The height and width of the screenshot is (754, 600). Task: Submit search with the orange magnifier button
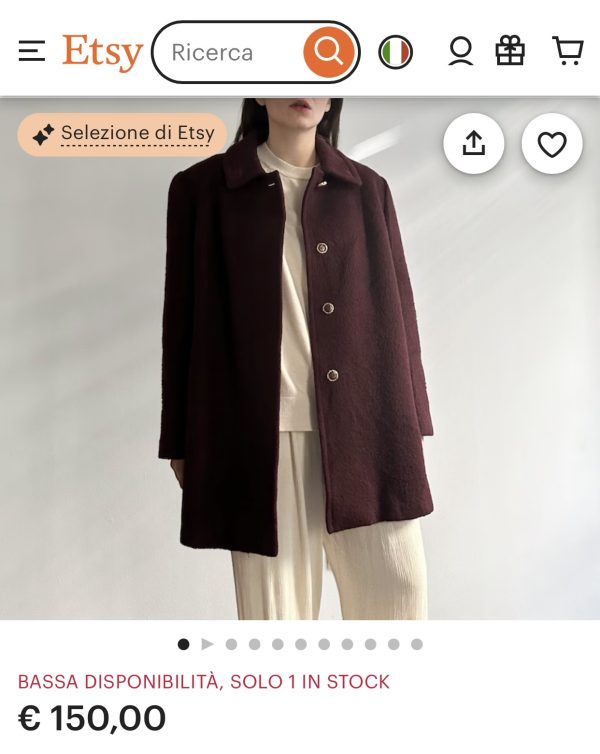tap(329, 51)
